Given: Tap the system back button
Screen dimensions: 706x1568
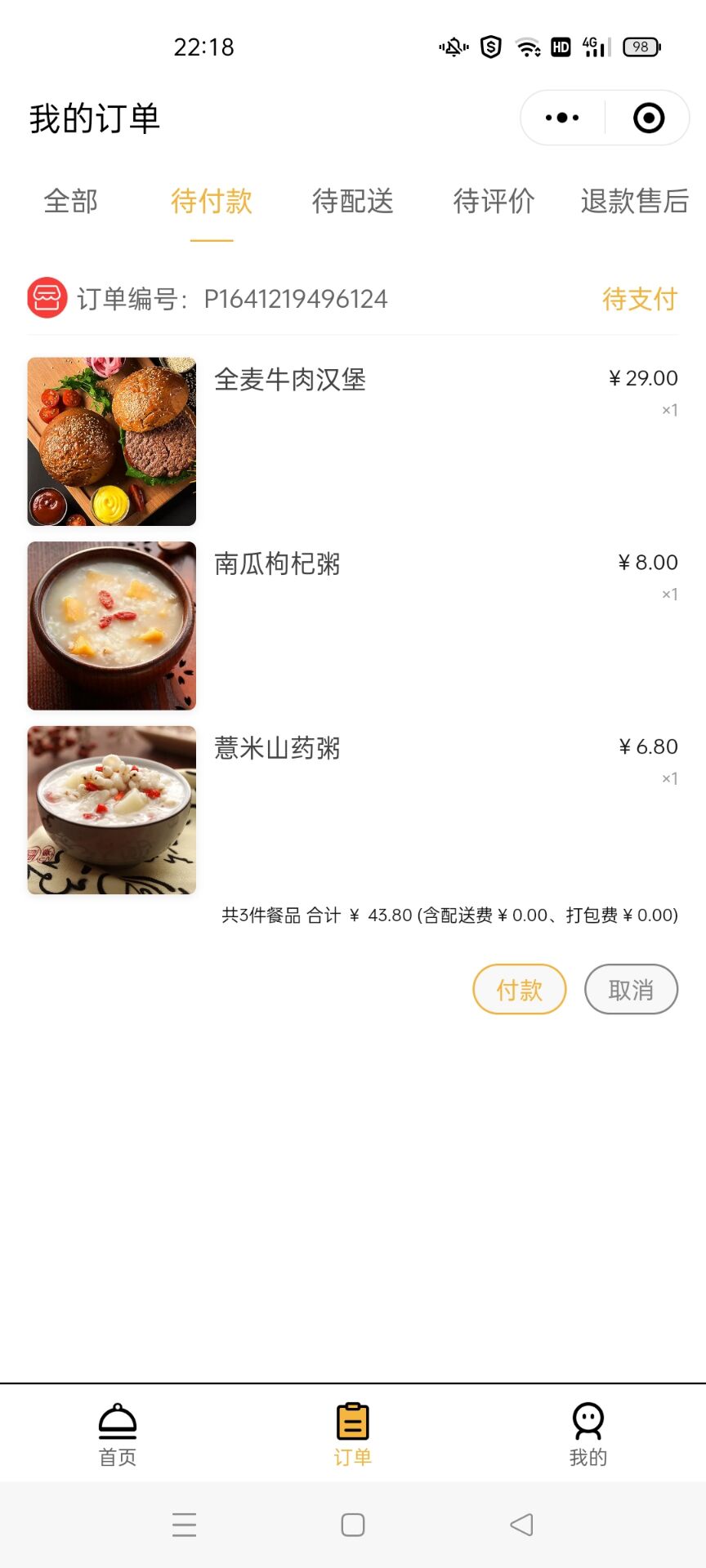Looking at the screenshot, I should pos(521,1525).
